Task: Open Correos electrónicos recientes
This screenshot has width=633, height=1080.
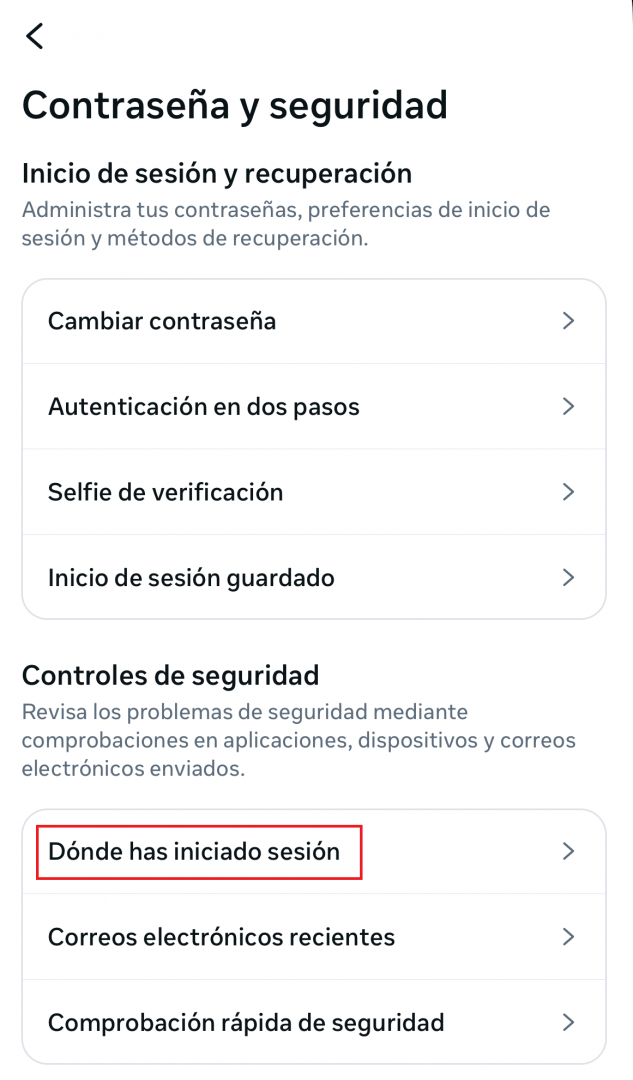Action: (x=313, y=937)
